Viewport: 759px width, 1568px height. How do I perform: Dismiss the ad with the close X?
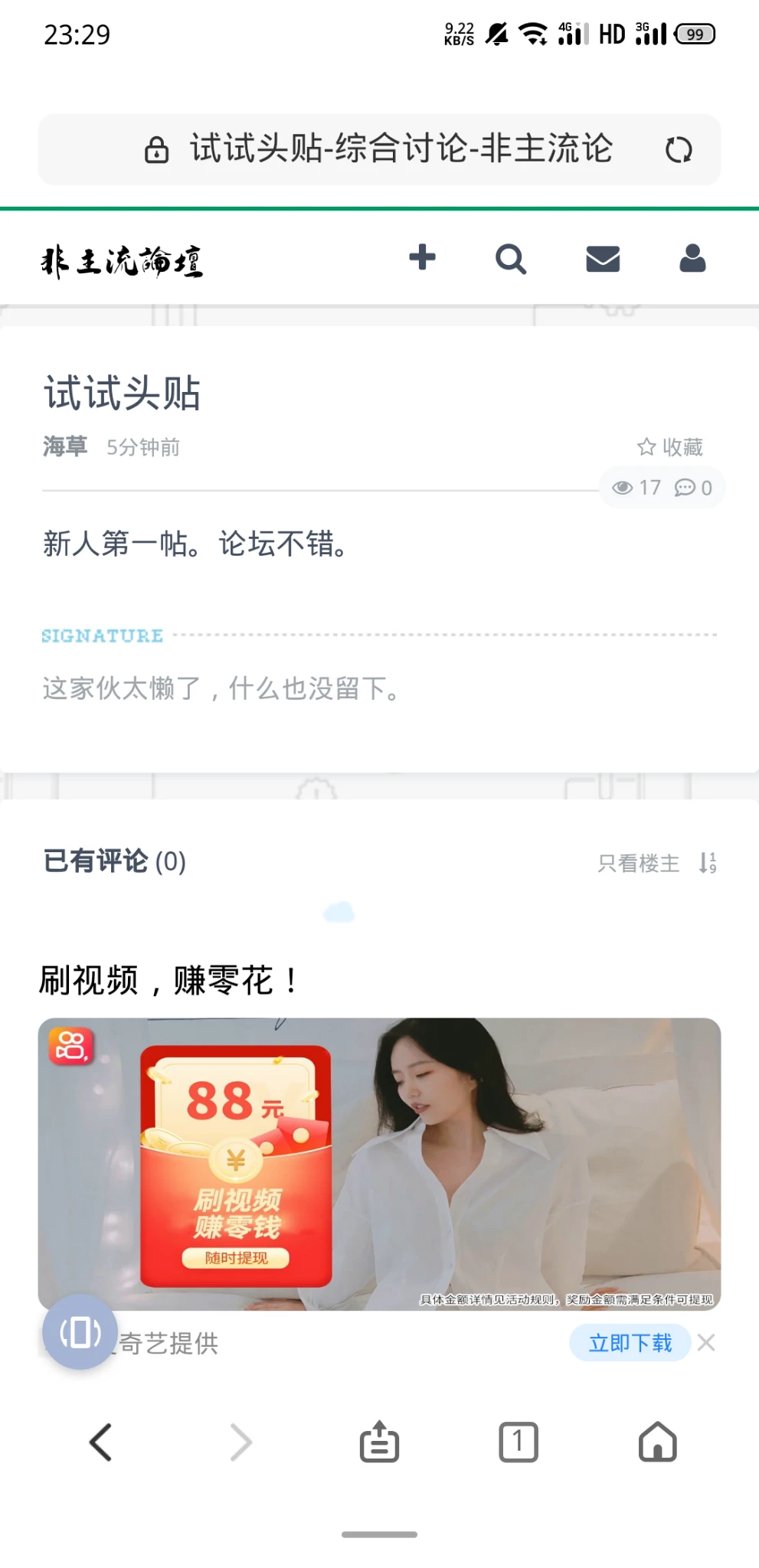pyautogui.click(x=707, y=1343)
